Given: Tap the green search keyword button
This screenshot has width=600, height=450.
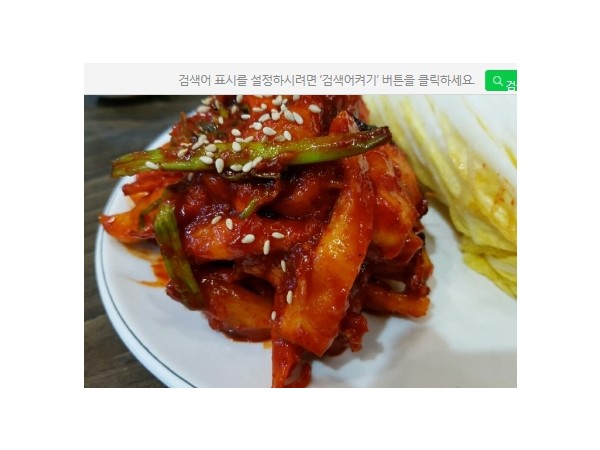Looking at the screenshot, I should 501,81.
